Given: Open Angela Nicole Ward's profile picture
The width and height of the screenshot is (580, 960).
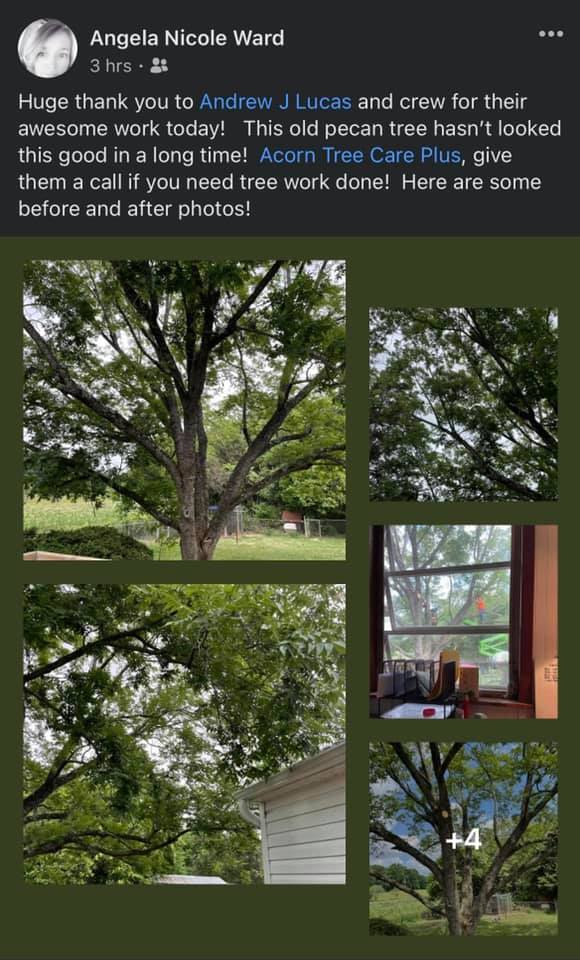Looking at the screenshot, I should coord(48,48).
